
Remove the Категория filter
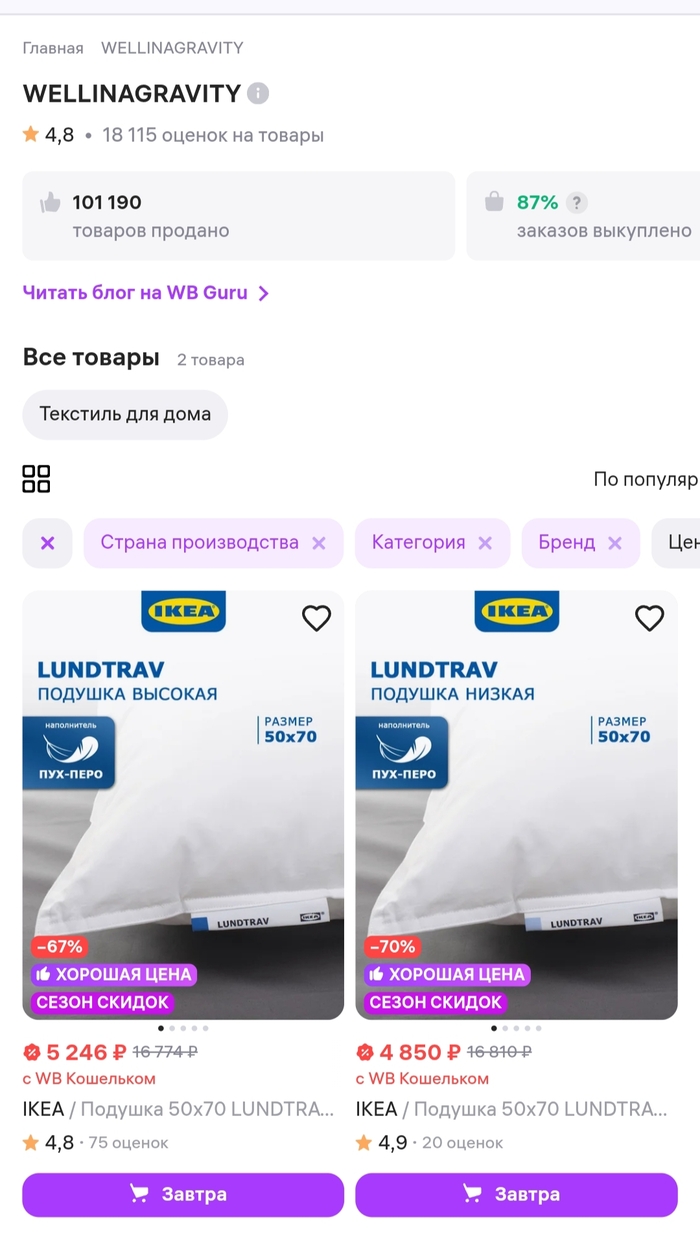485,543
